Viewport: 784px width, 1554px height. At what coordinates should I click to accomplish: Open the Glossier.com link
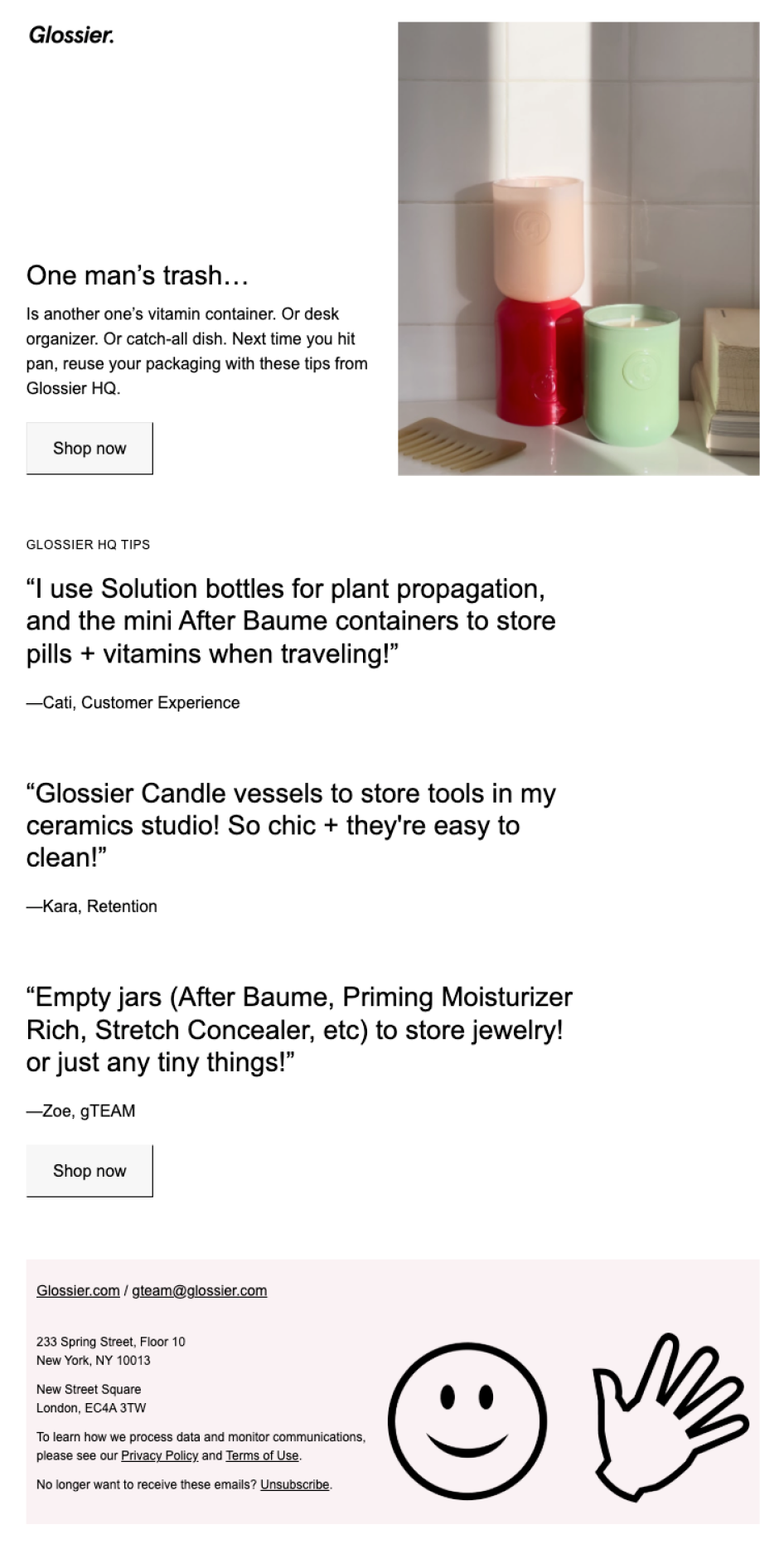(x=78, y=1290)
